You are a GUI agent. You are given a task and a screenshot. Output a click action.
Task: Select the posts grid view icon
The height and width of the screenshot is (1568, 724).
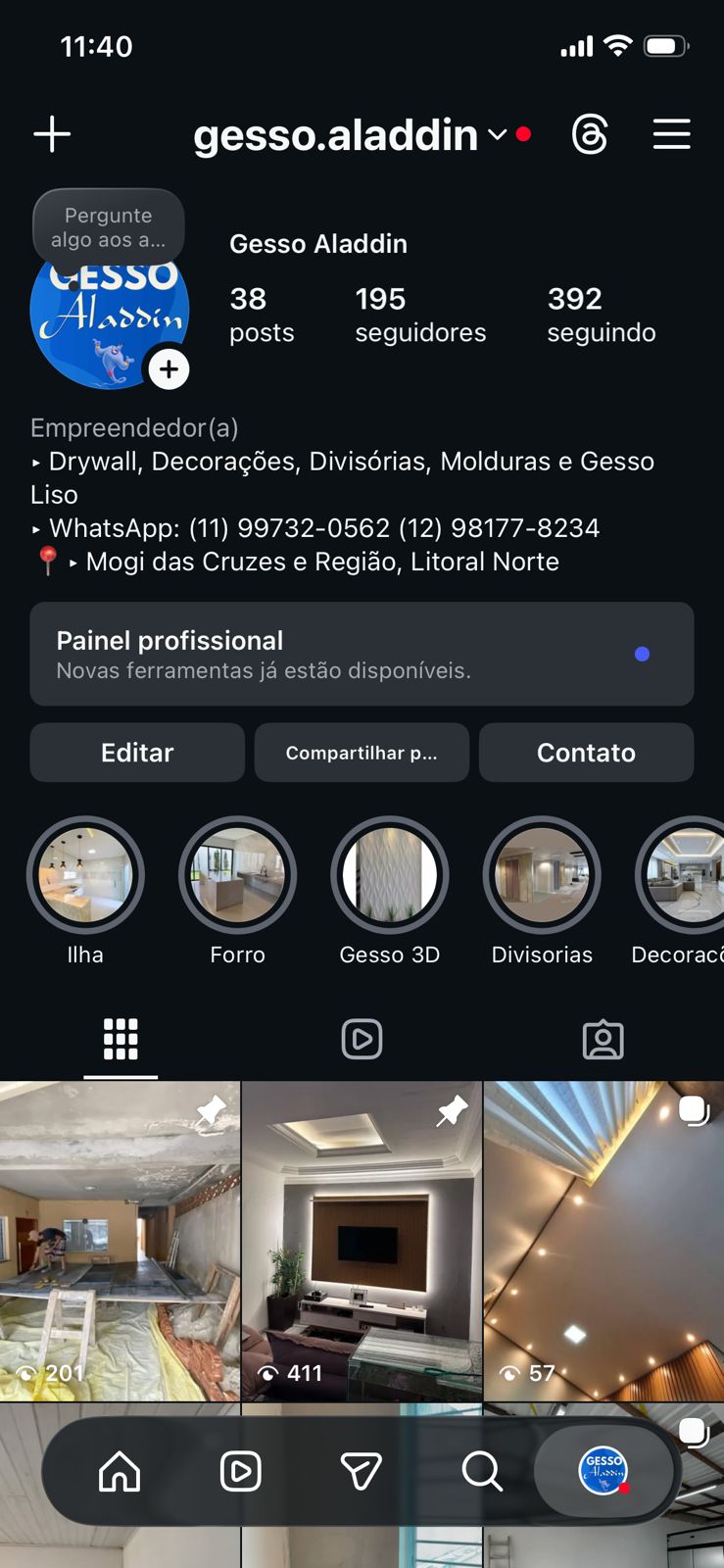tap(121, 1038)
